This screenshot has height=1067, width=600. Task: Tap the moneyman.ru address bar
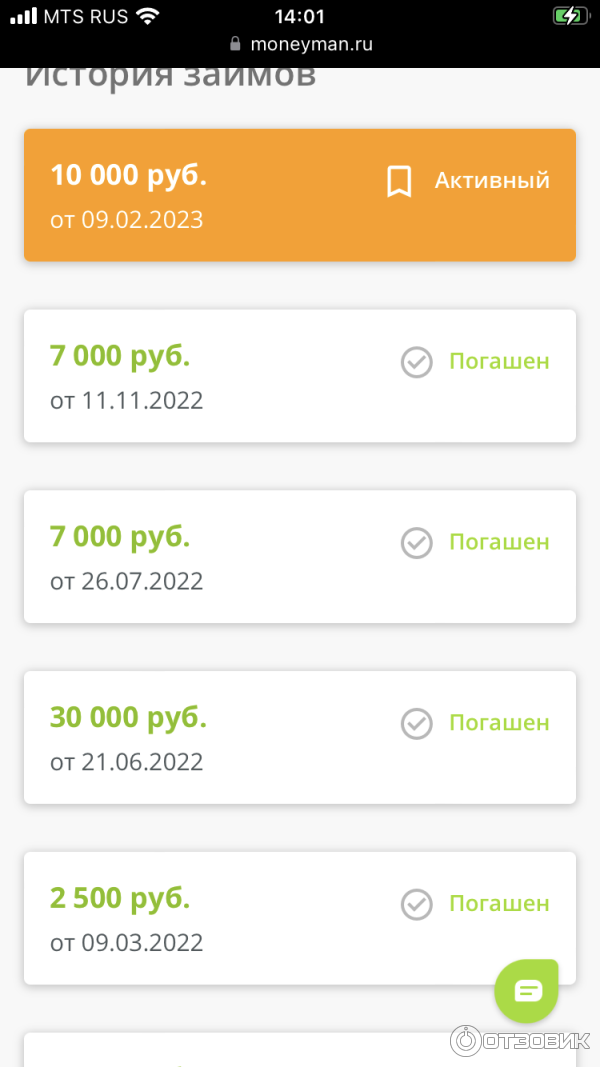(300, 44)
